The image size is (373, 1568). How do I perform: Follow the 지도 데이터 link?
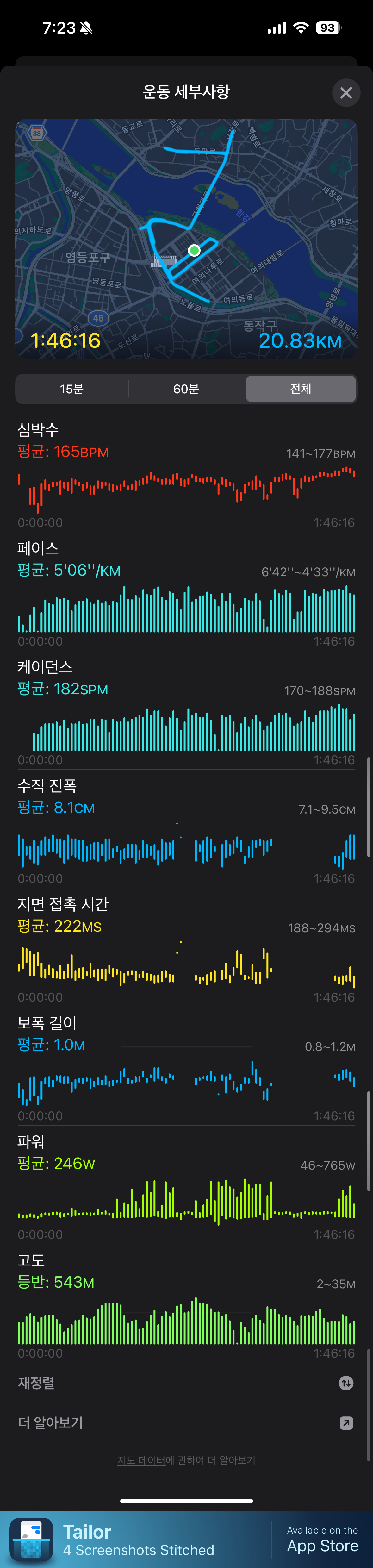(x=141, y=1460)
